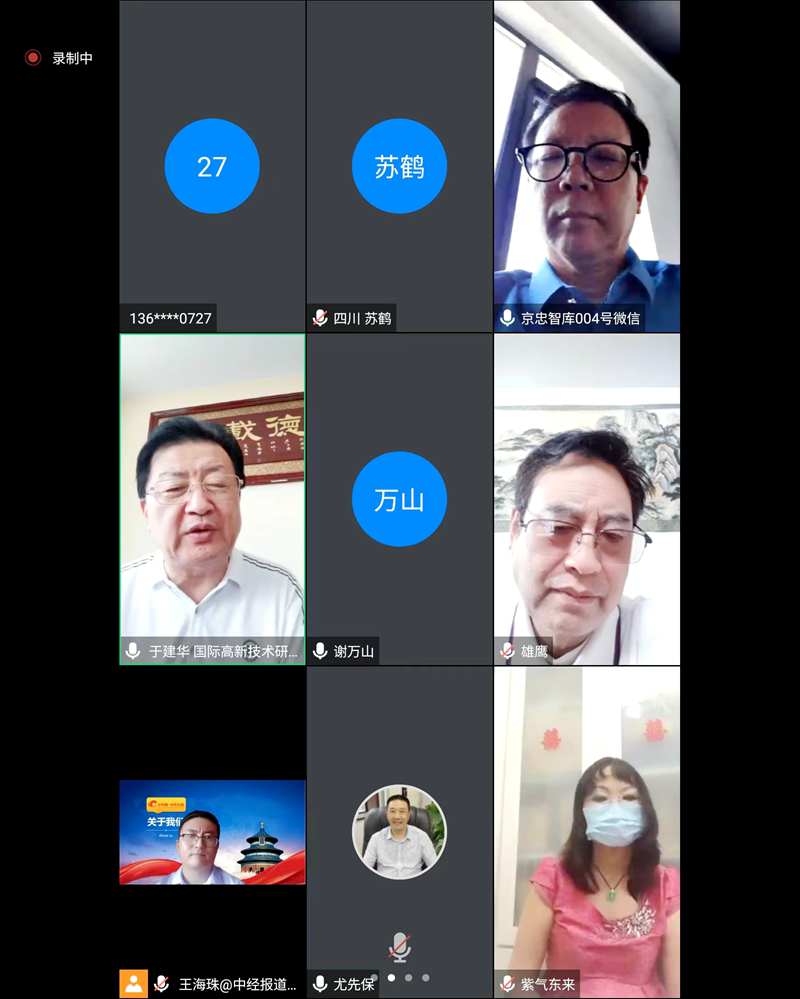Enlarge the video of 紫气东来
800x999 pixels.
tap(587, 832)
